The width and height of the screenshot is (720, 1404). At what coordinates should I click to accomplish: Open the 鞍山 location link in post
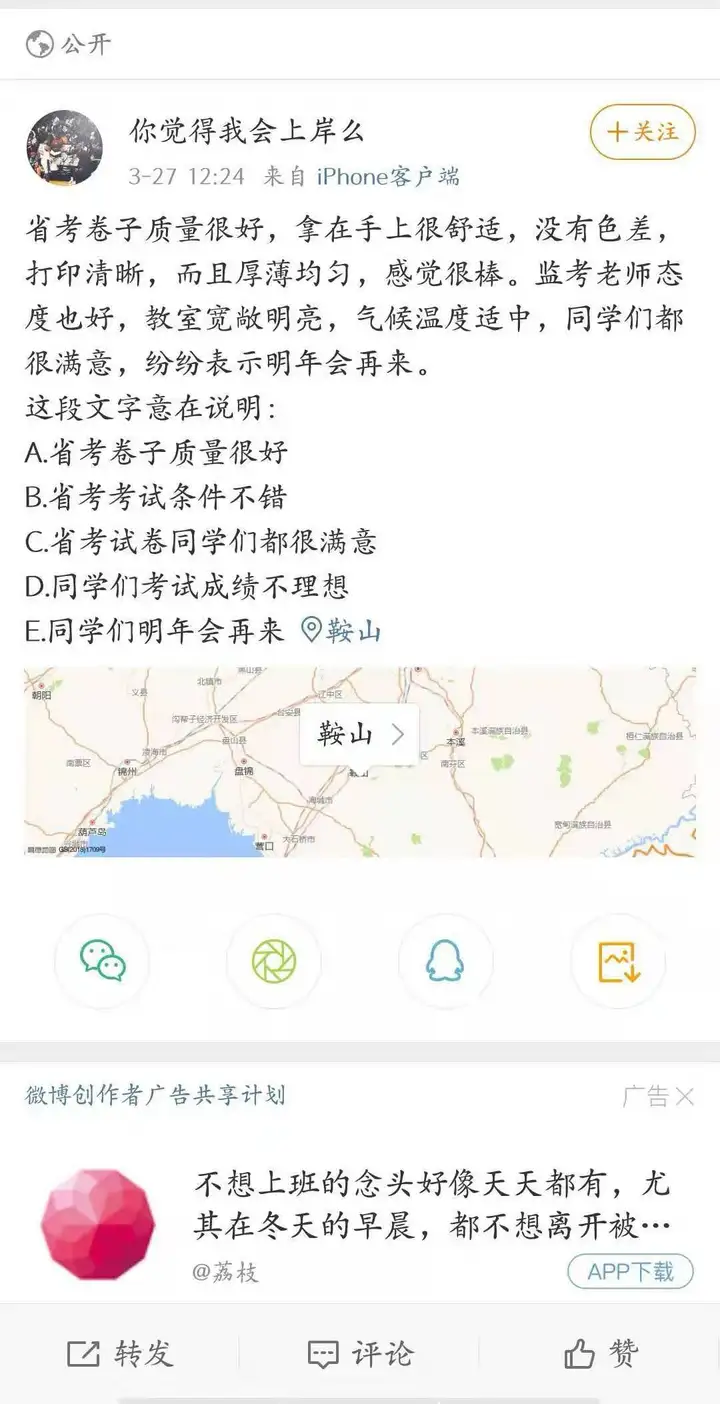342,630
